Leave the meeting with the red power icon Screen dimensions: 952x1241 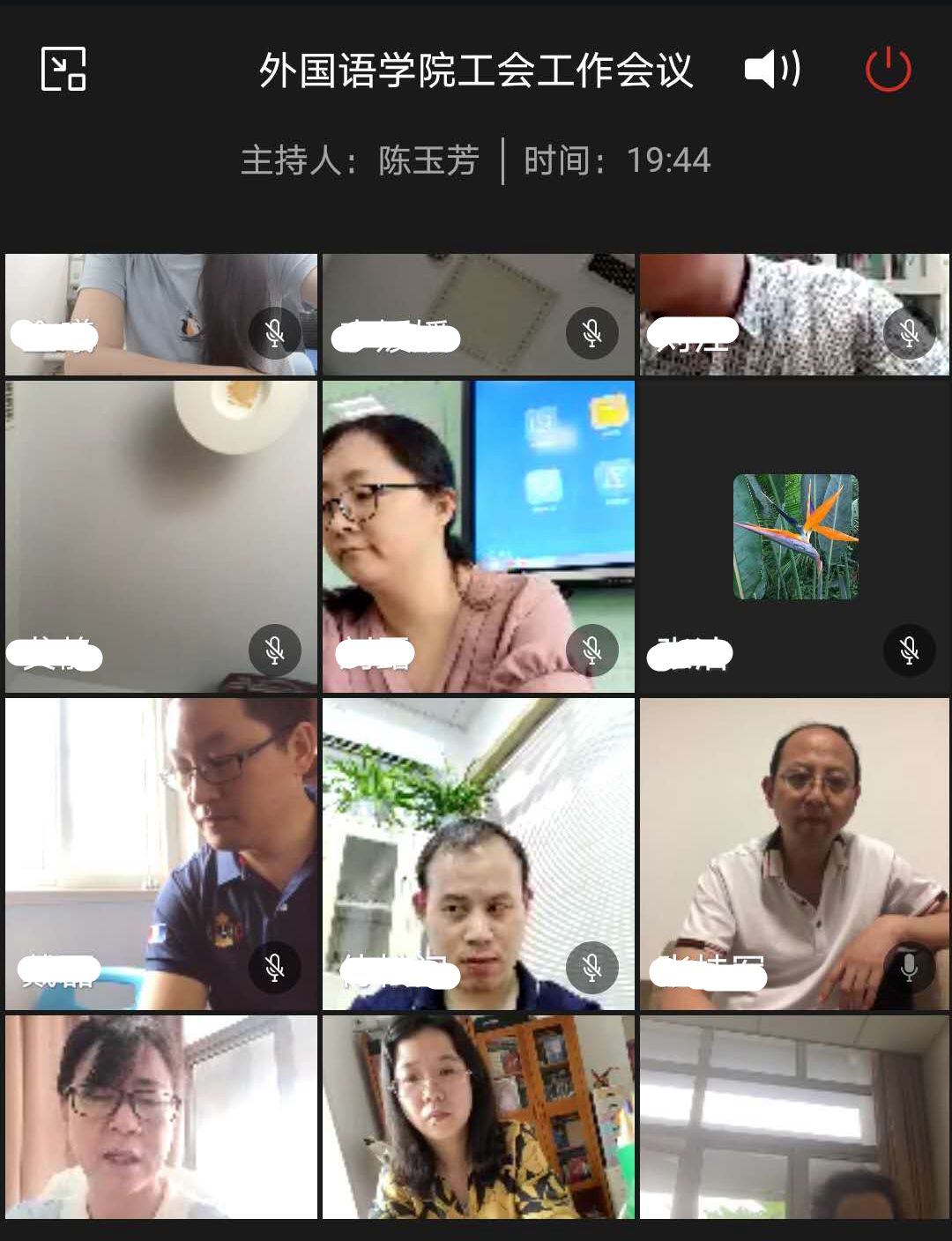[888, 69]
